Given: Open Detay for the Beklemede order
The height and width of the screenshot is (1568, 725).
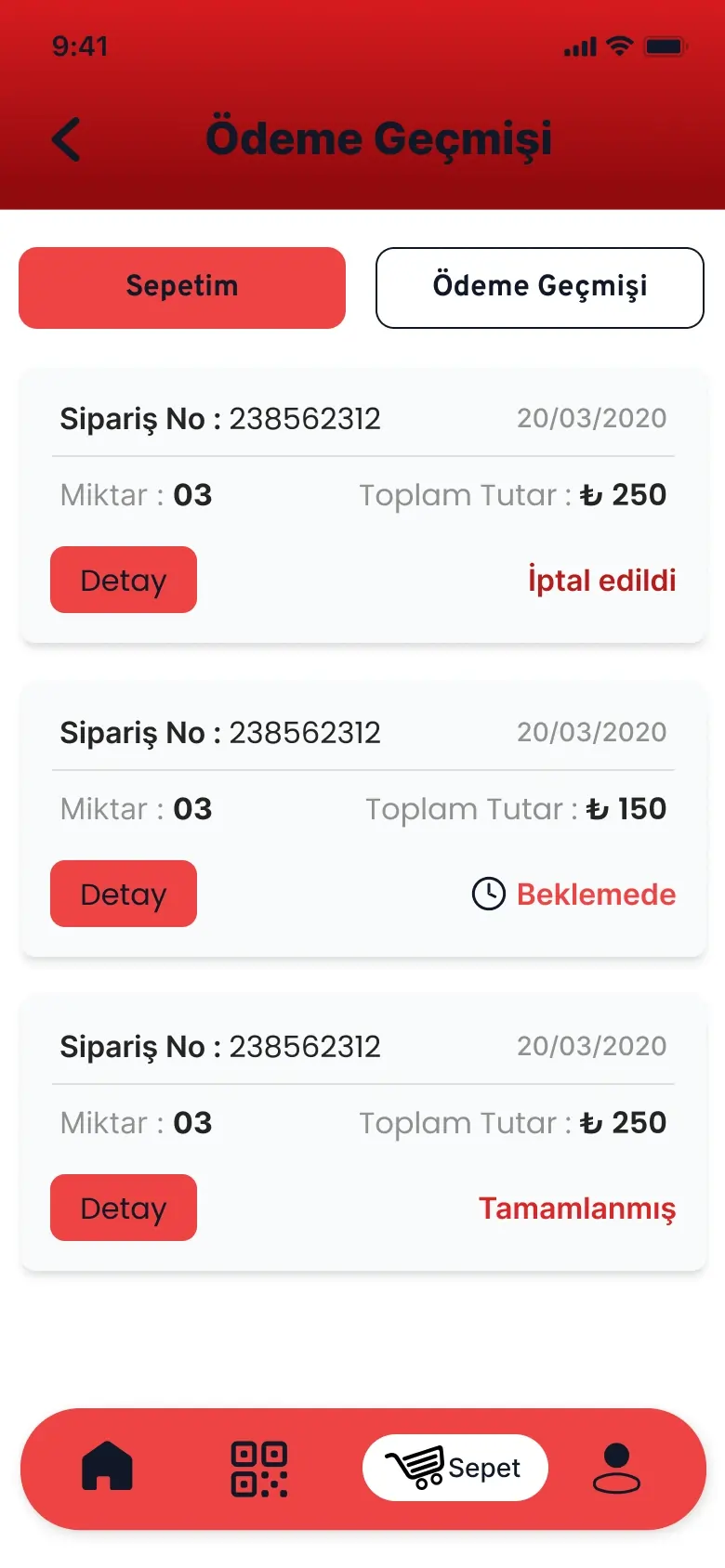Looking at the screenshot, I should [x=123, y=894].
